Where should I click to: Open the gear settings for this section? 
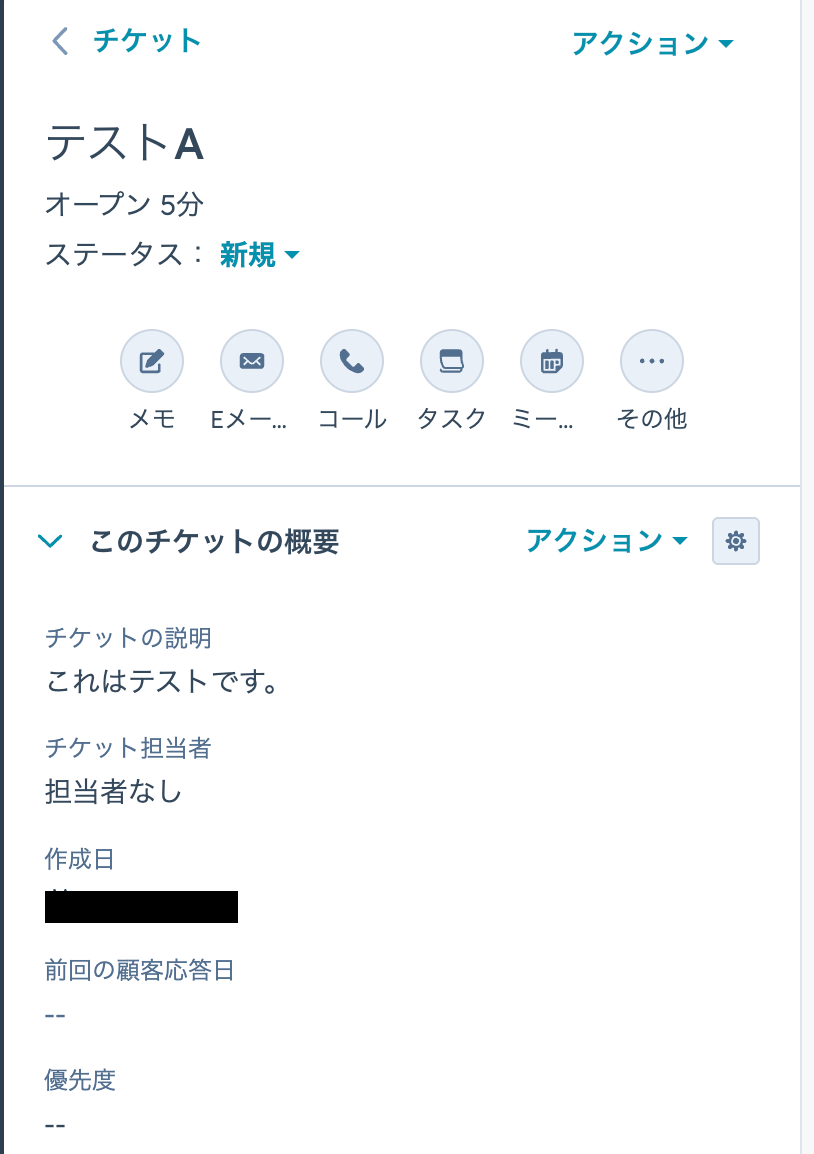click(736, 541)
